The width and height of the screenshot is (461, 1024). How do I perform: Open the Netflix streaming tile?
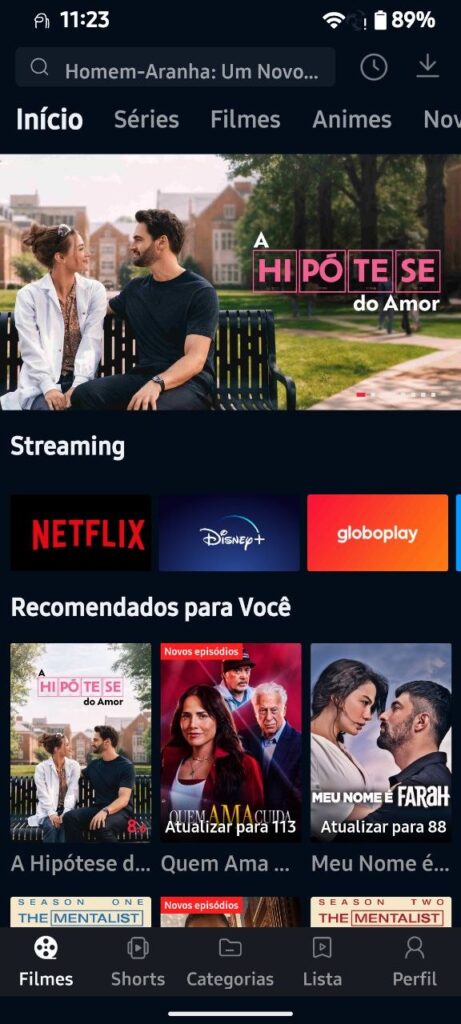(x=81, y=533)
